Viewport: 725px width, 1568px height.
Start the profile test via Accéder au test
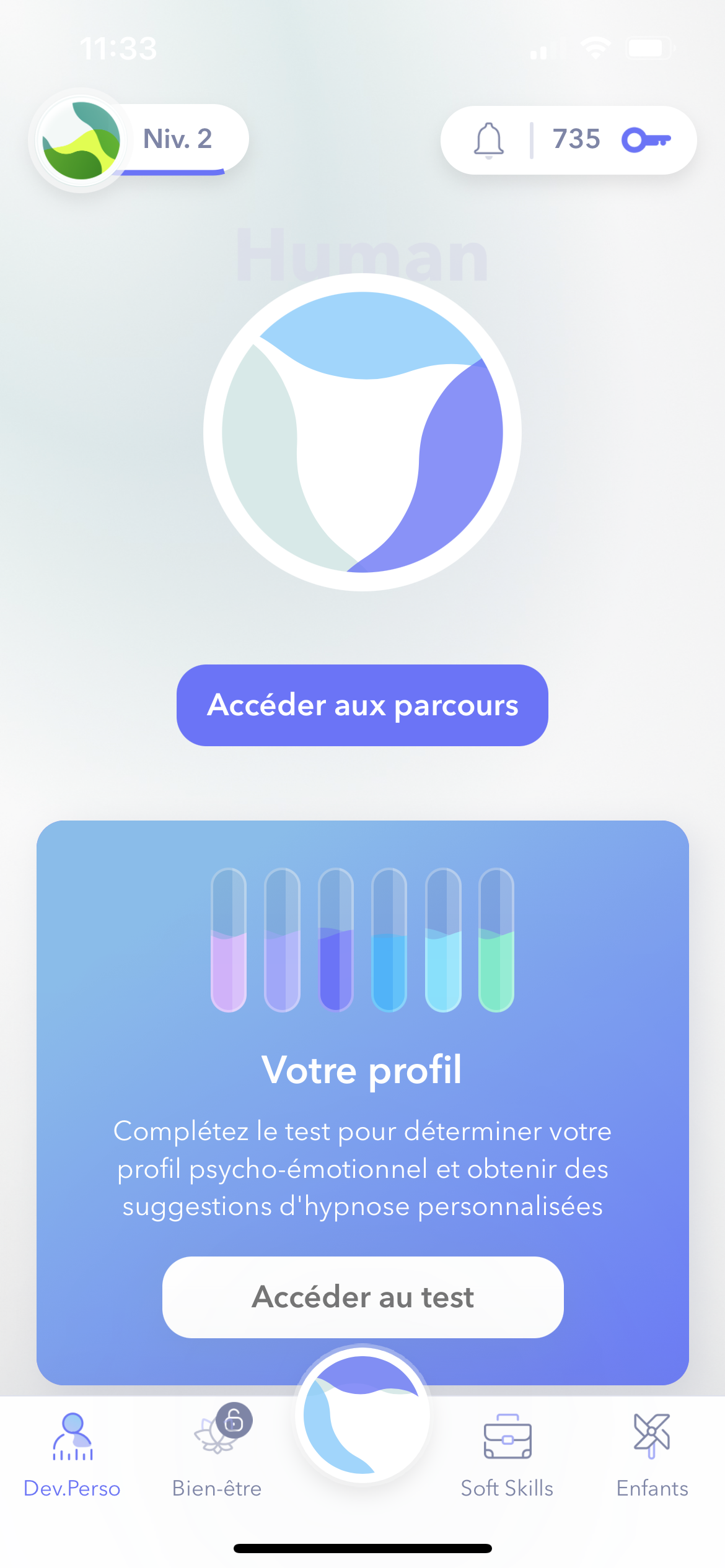(x=362, y=1297)
